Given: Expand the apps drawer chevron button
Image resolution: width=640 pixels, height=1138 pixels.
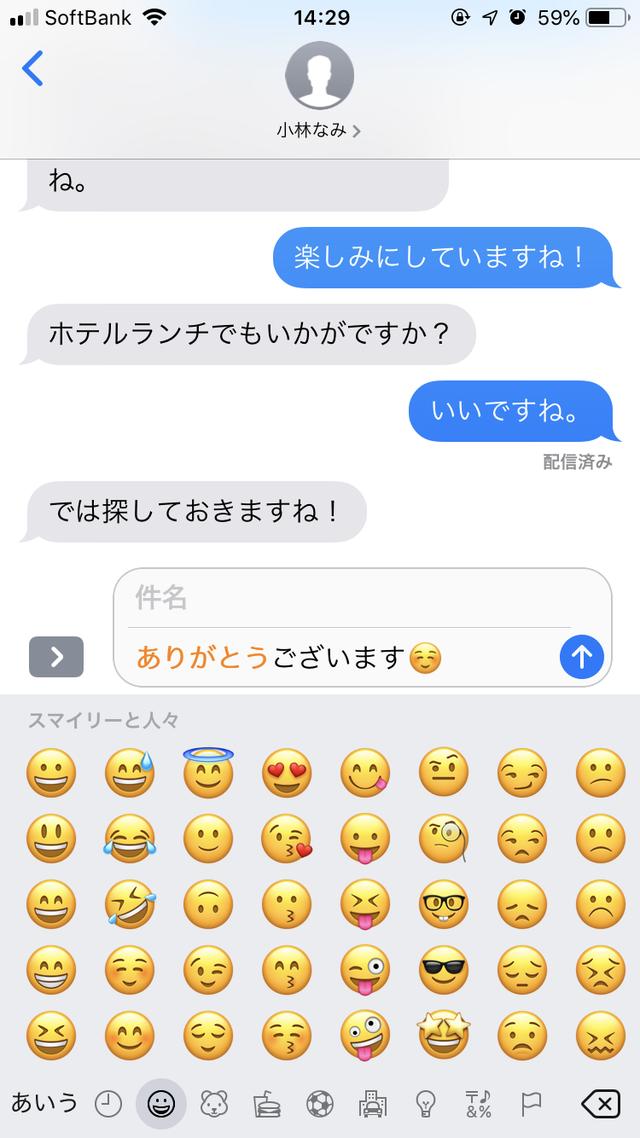Looking at the screenshot, I should point(56,657).
